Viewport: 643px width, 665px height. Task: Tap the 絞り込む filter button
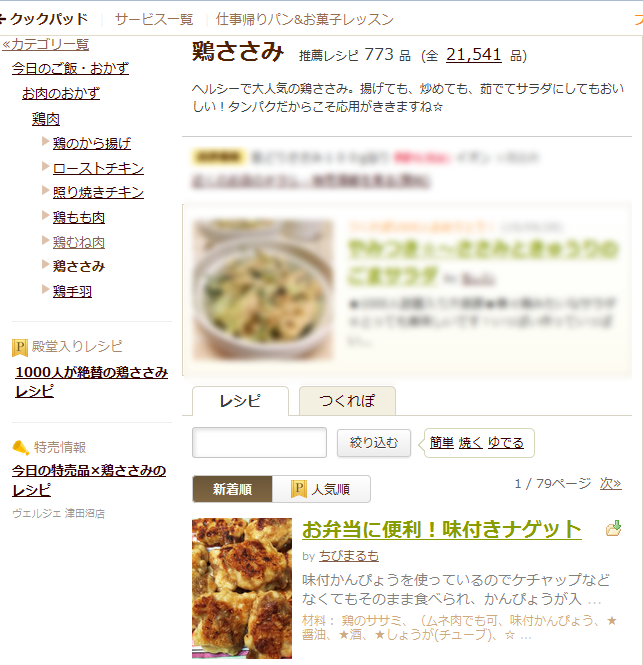click(374, 442)
